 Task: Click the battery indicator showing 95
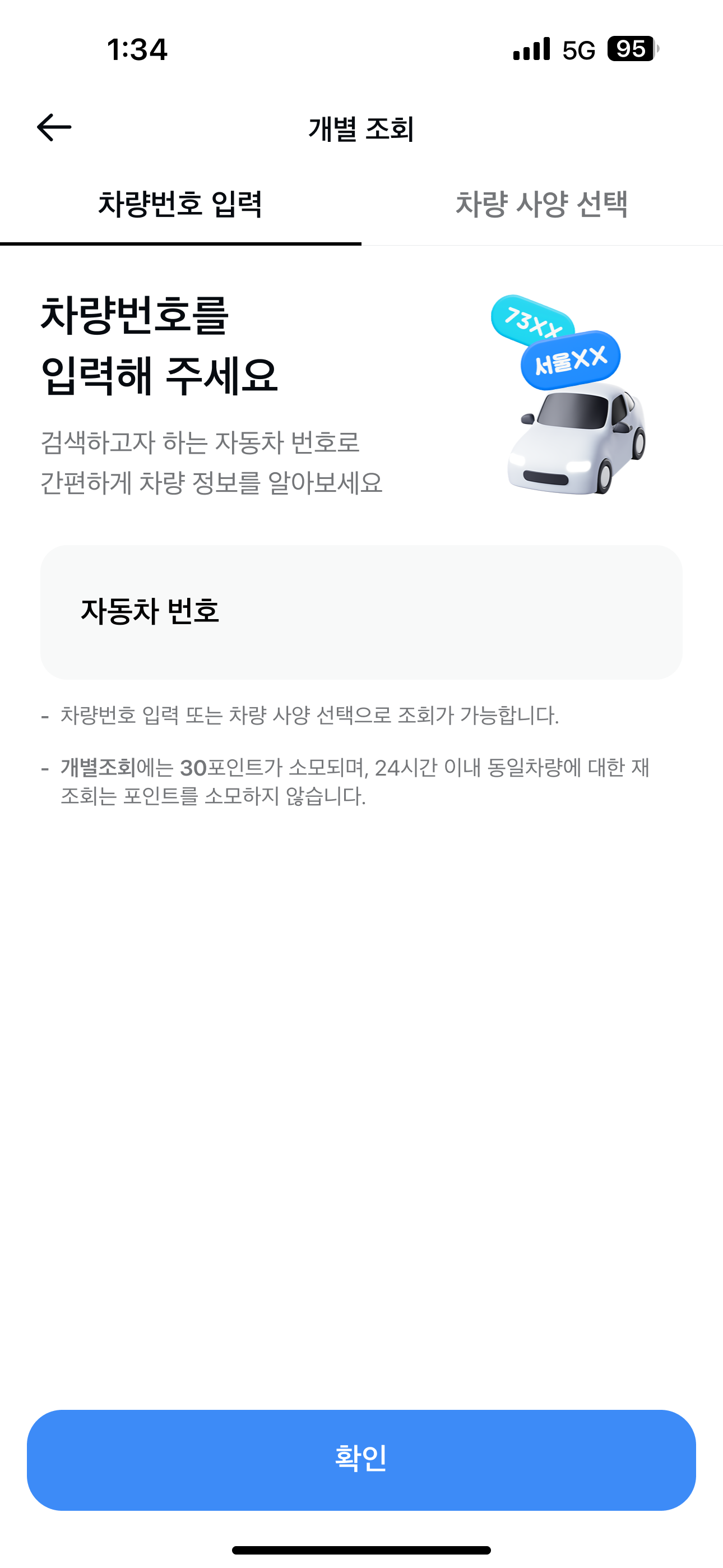pyautogui.click(x=632, y=48)
